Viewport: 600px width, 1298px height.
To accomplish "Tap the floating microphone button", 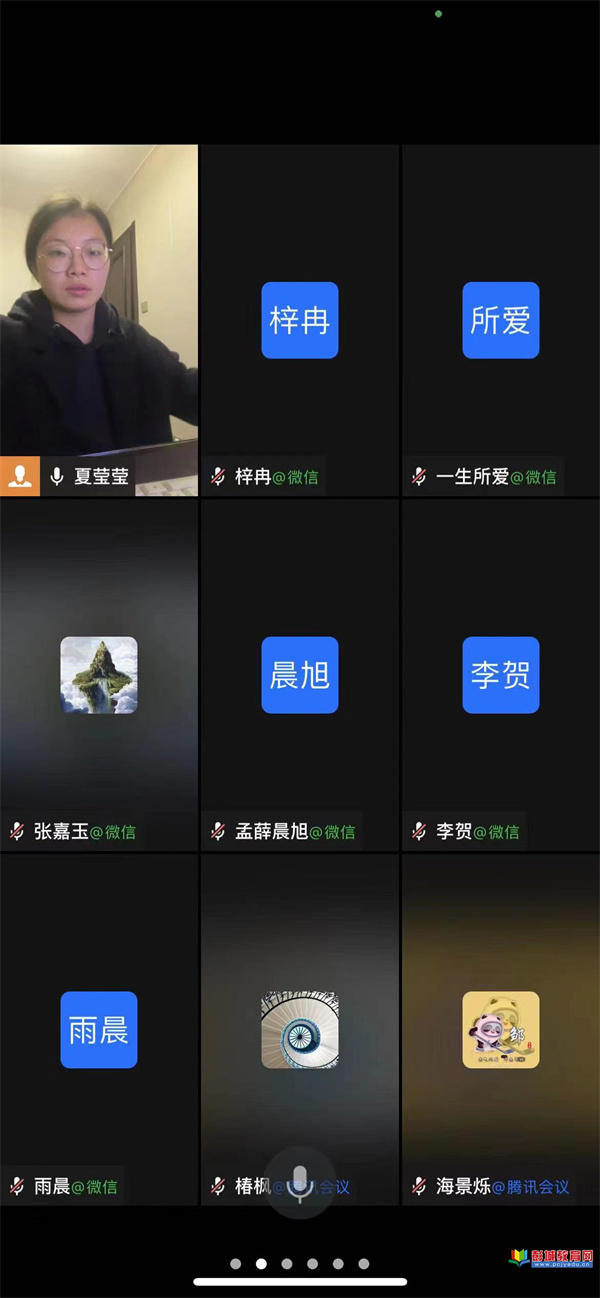I will 300,1184.
